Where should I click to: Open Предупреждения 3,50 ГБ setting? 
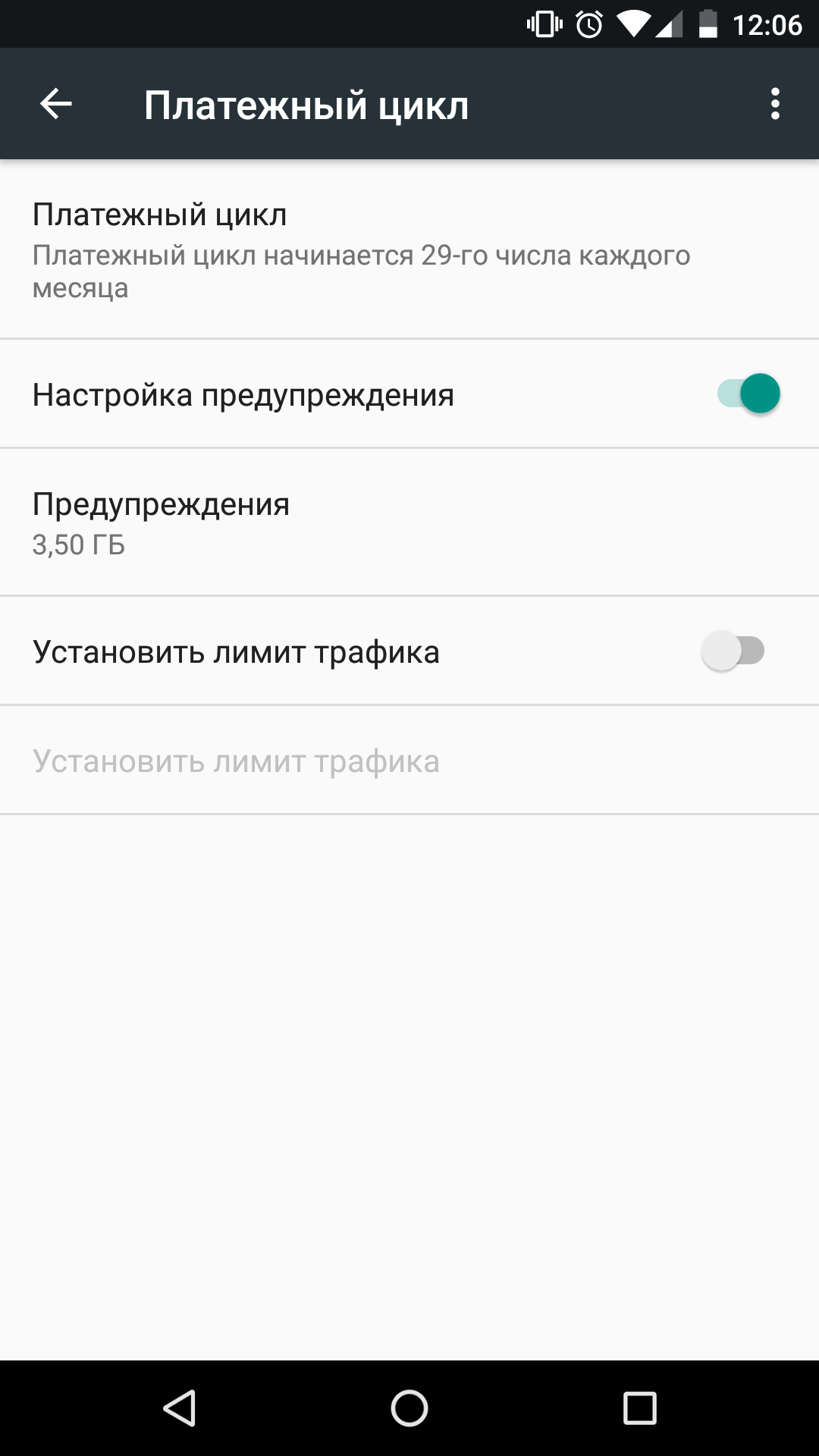pos(409,522)
